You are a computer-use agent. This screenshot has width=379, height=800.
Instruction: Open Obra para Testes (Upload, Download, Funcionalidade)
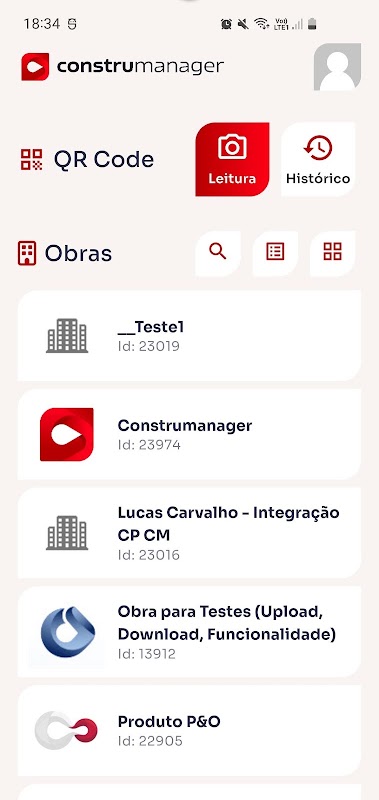tap(189, 632)
